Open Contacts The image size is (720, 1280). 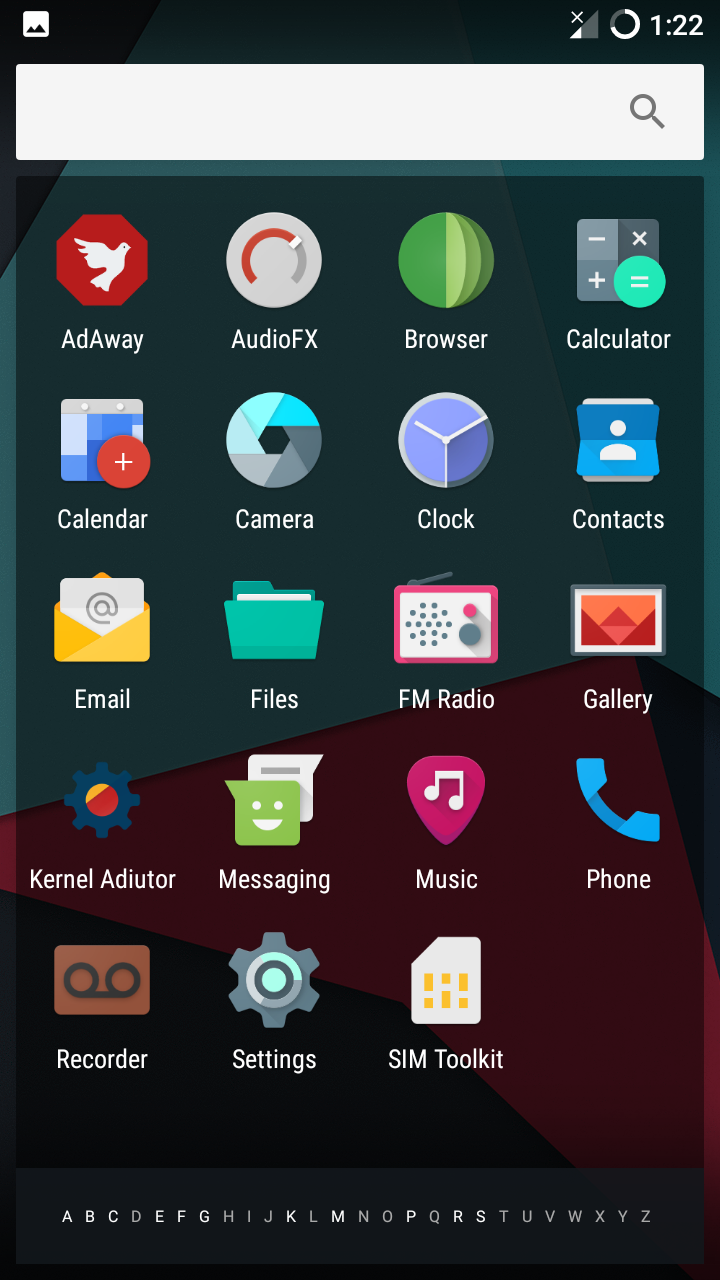pyautogui.click(x=618, y=442)
